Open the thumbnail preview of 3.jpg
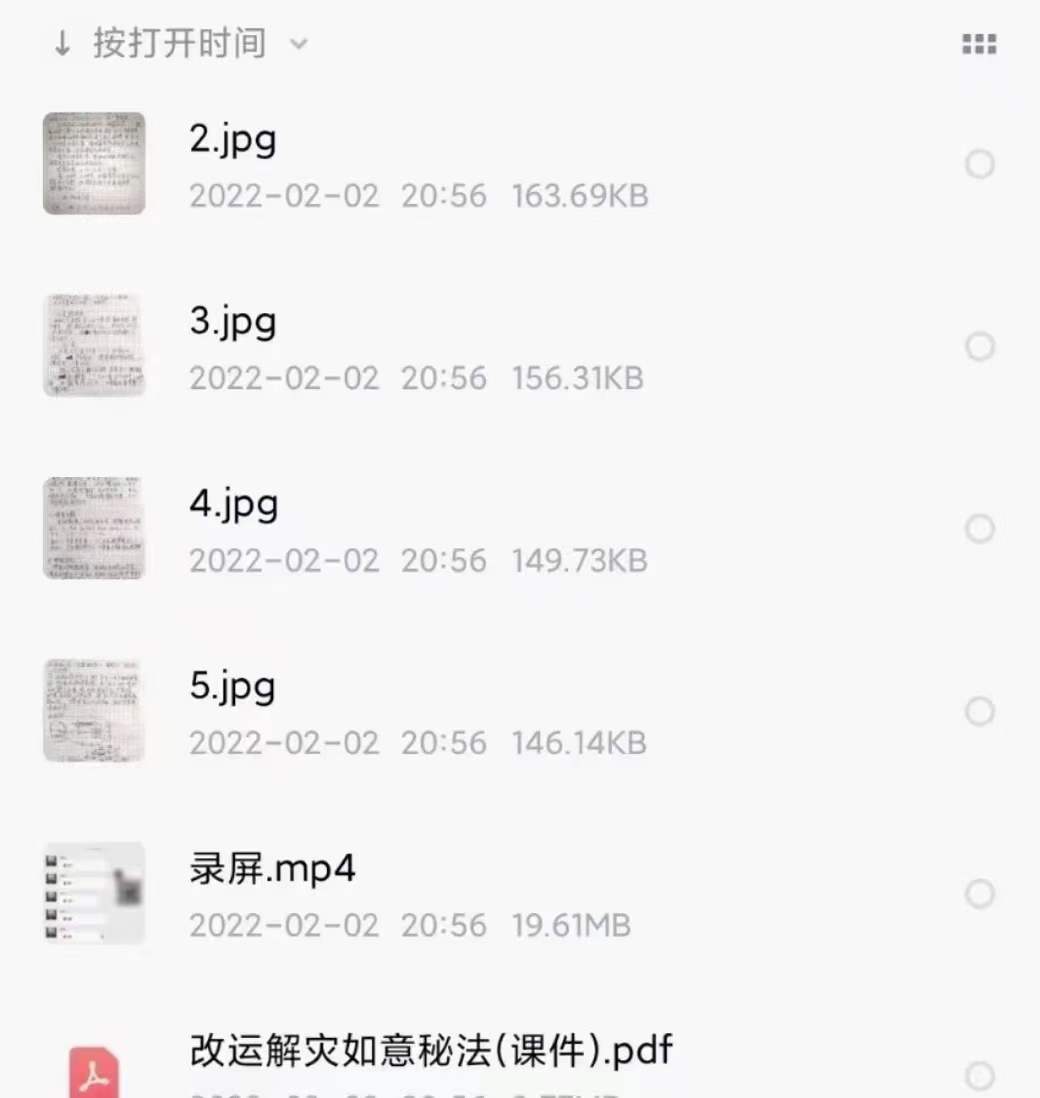 pyautogui.click(x=93, y=345)
